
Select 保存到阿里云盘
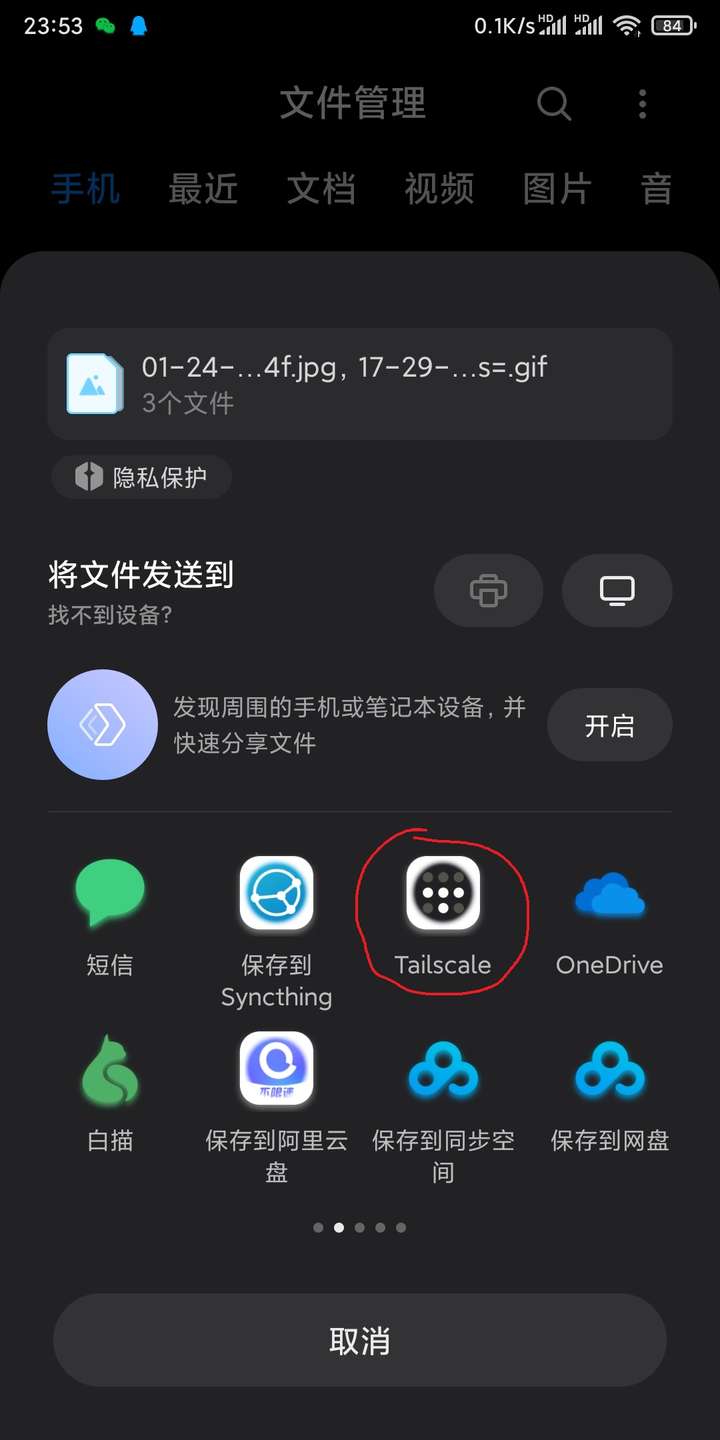point(276,1070)
